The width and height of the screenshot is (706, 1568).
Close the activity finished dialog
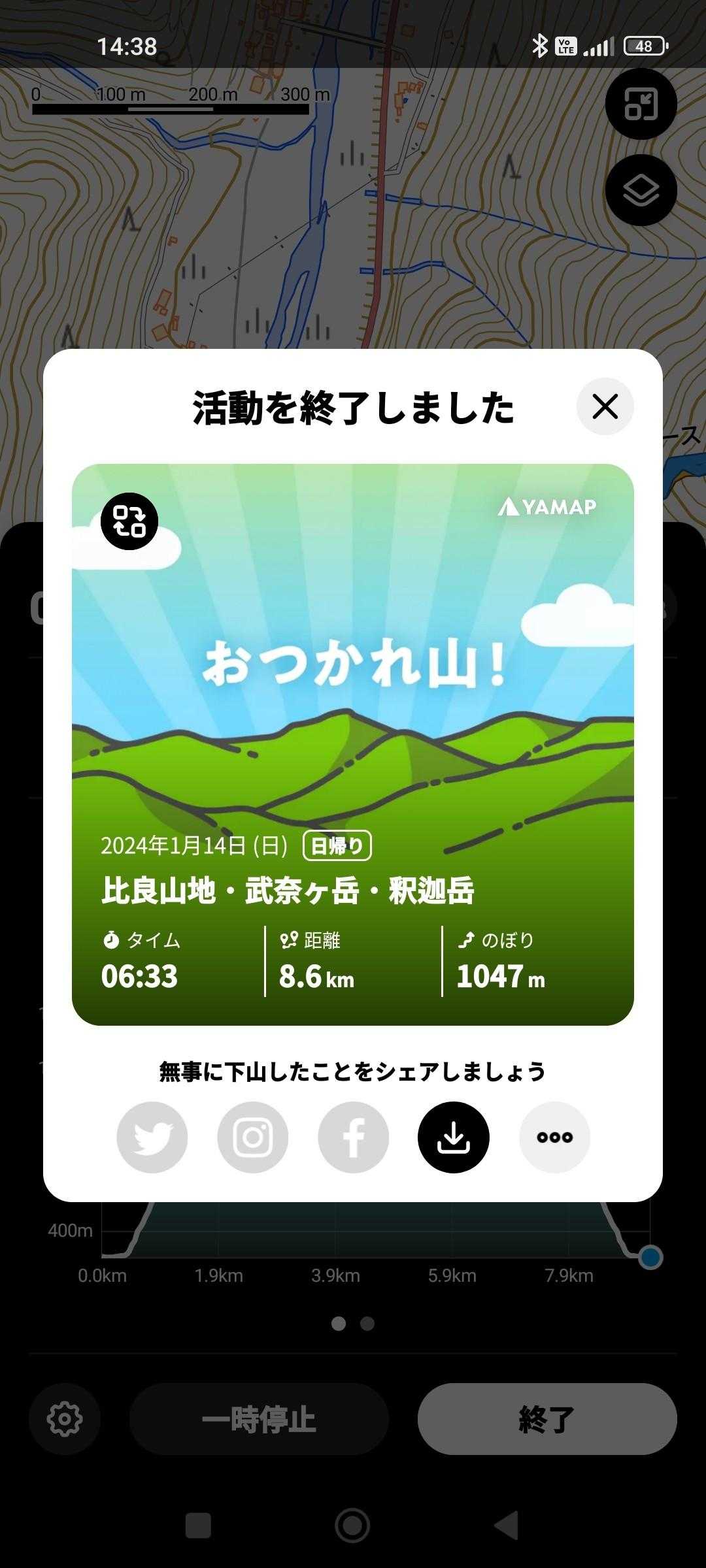pyautogui.click(x=605, y=406)
